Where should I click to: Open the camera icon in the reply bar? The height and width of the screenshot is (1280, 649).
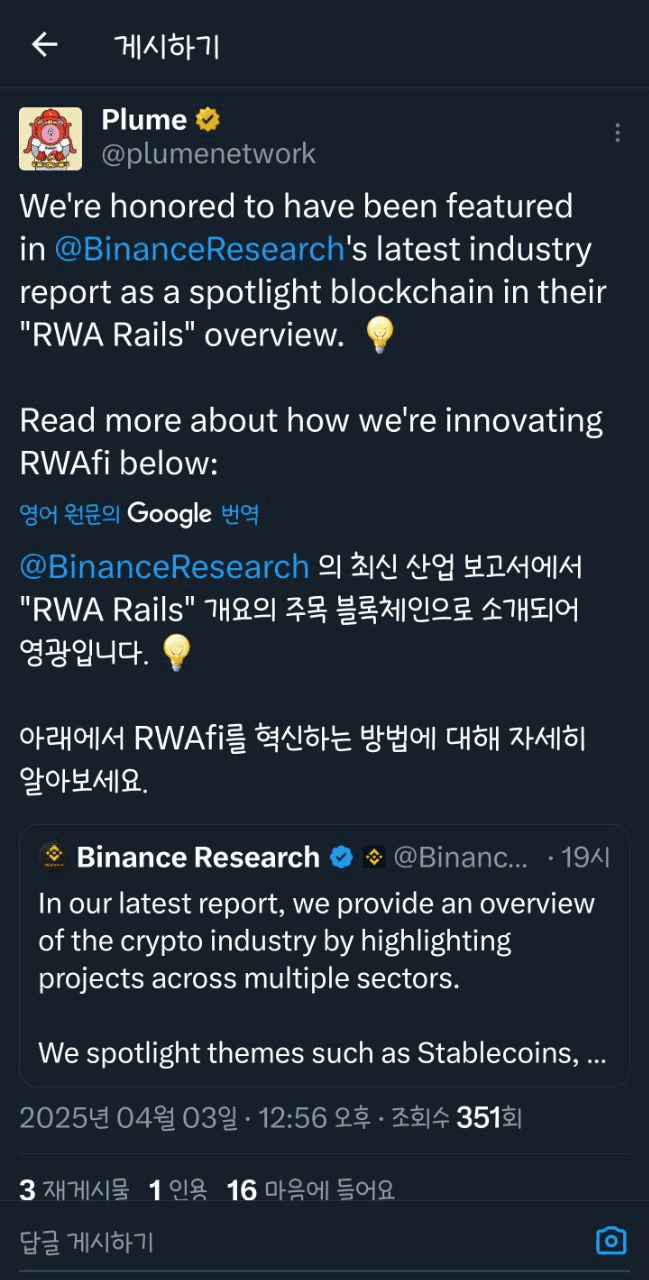(610, 1241)
